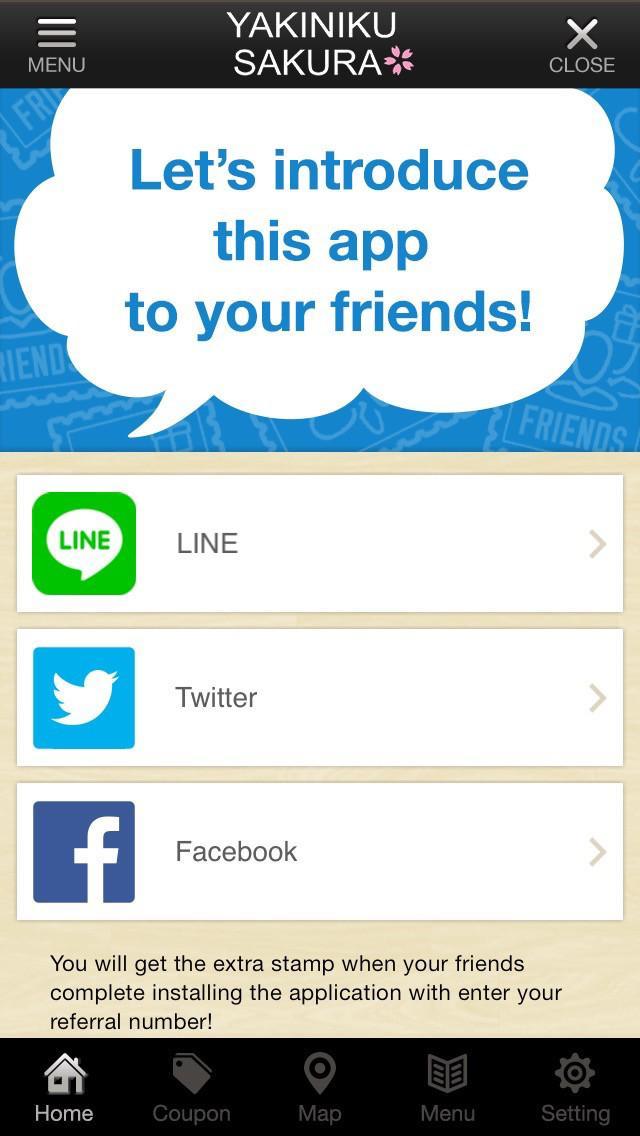This screenshot has height=1136, width=640.
Task: Open the Setting tab
Action: 575,1088
